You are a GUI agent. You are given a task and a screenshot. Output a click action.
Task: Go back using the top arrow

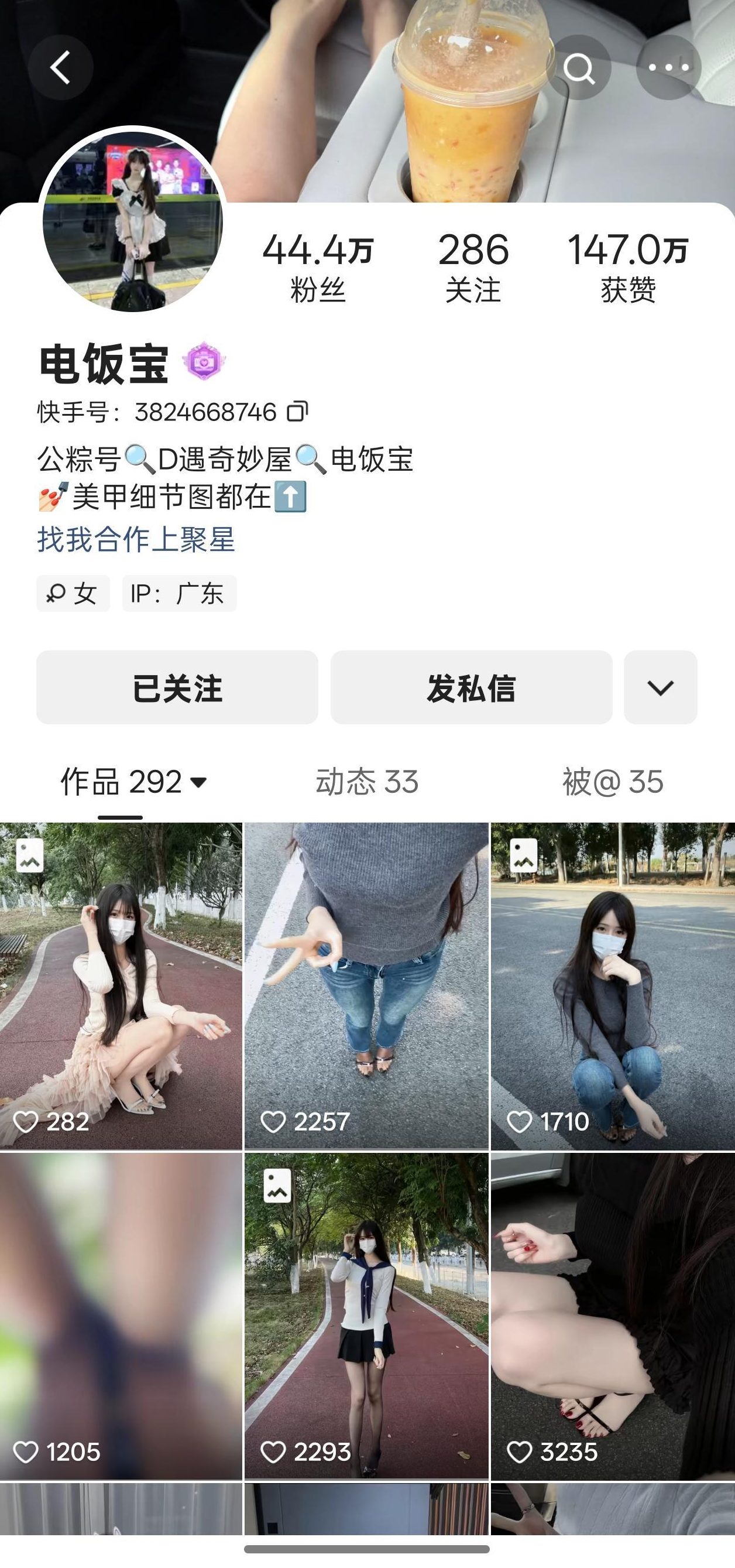60,67
